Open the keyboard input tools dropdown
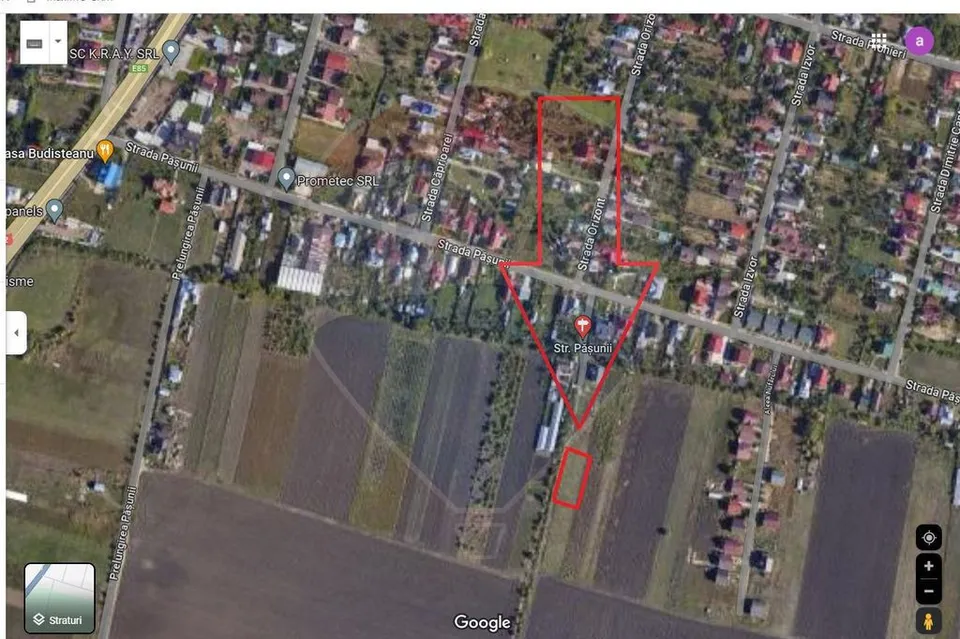 (58, 42)
